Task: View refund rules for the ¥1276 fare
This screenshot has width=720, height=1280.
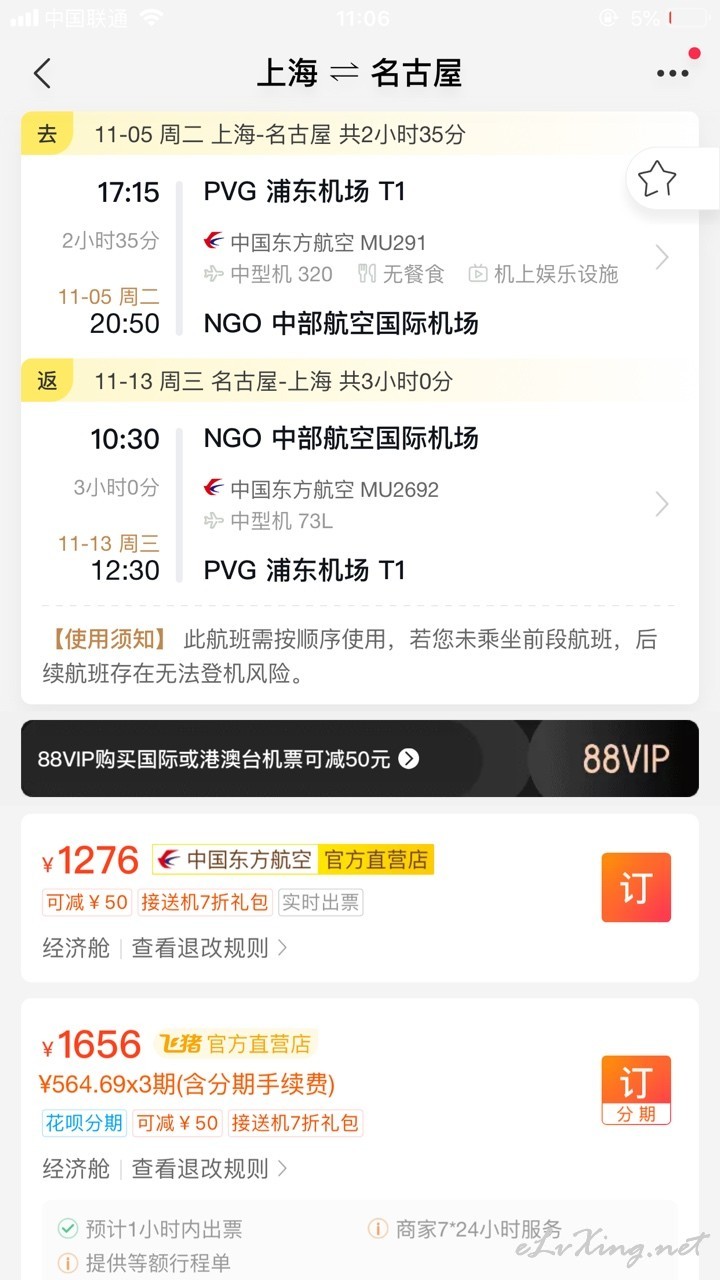Action: click(210, 947)
